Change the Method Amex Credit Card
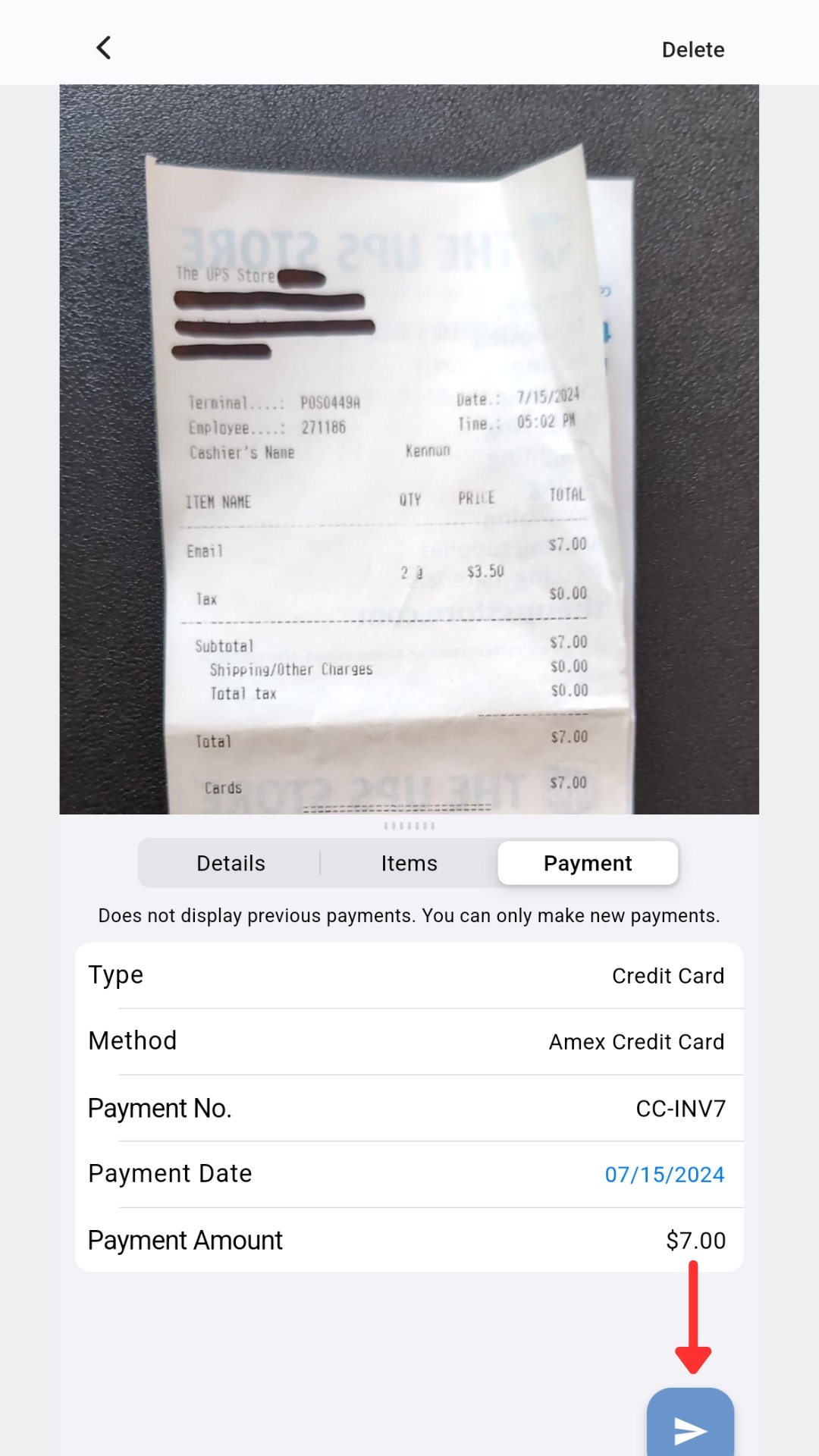The image size is (819, 1456). click(x=635, y=1042)
